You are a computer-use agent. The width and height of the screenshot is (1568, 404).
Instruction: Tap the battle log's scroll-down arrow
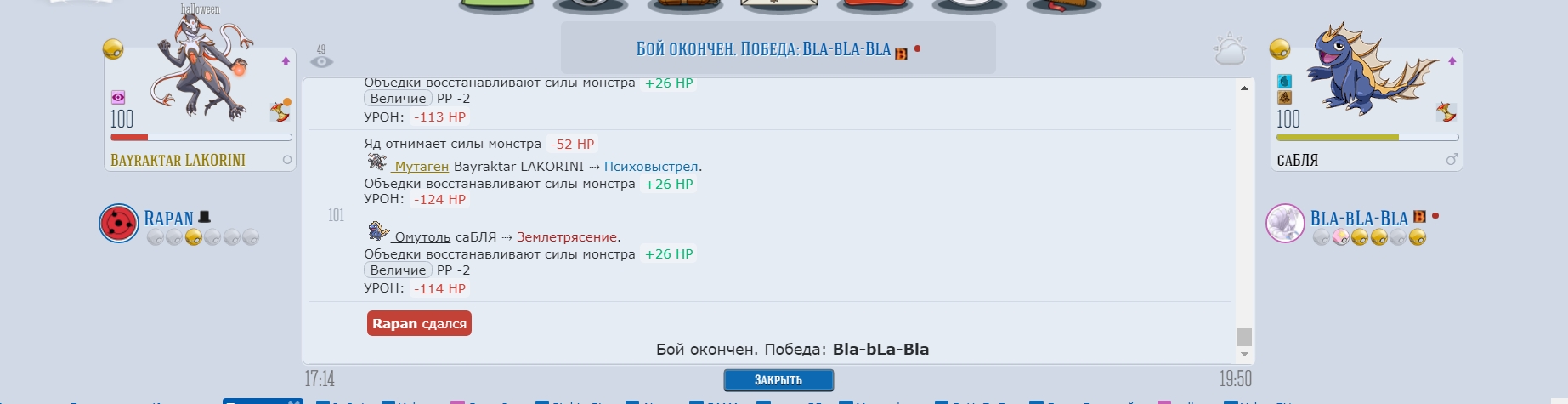(1244, 355)
